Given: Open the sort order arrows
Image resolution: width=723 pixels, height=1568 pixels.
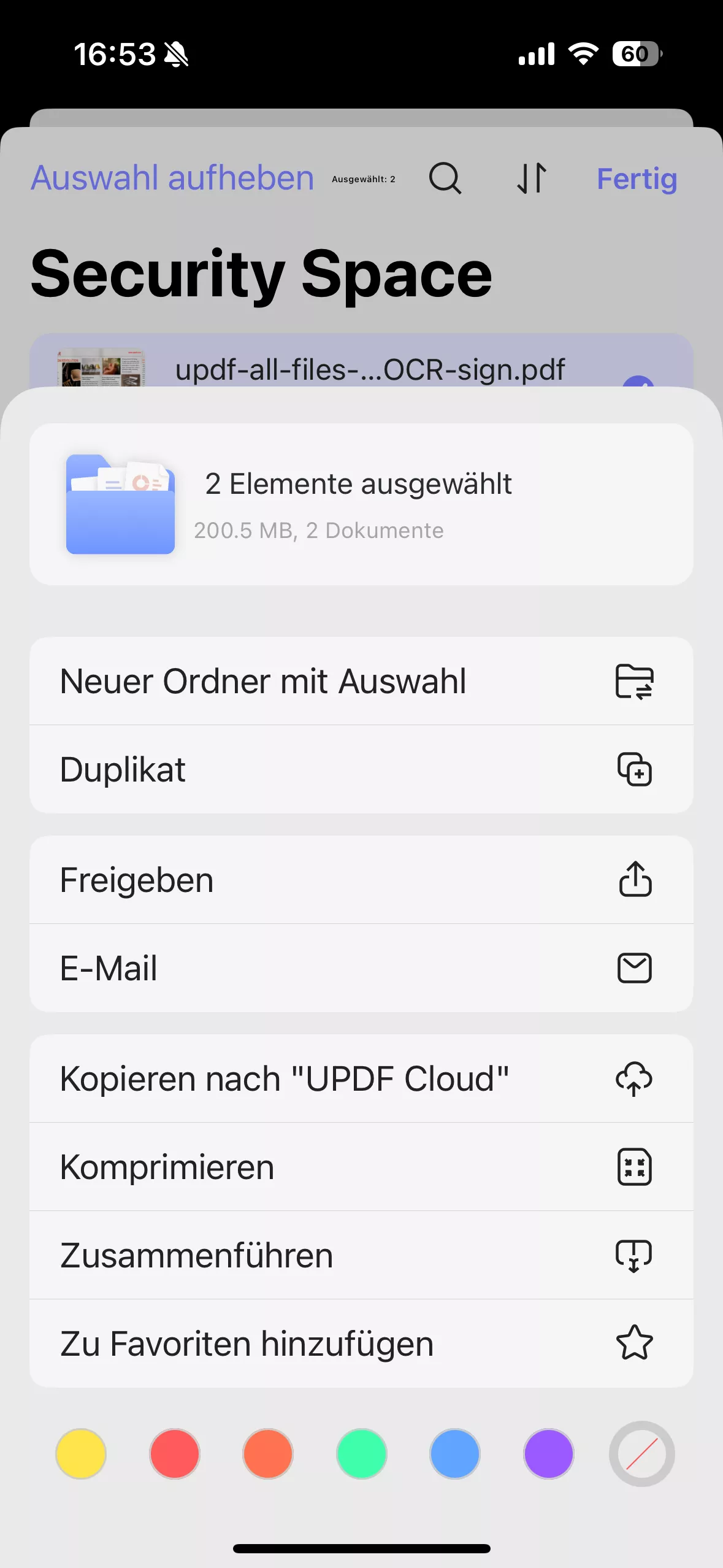Looking at the screenshot, I should [532, 179].
